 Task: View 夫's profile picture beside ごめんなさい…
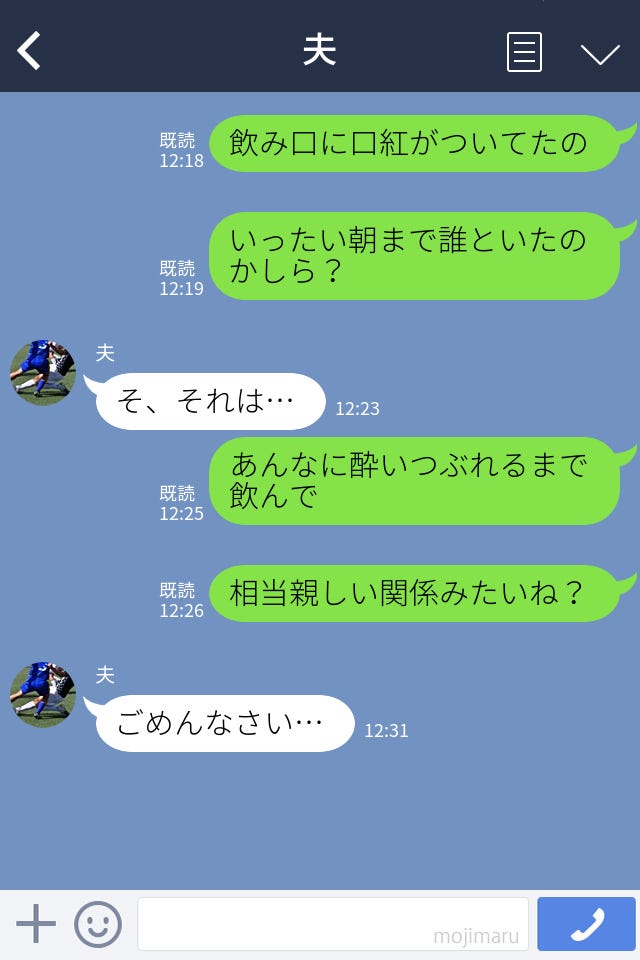pos(43,694)
